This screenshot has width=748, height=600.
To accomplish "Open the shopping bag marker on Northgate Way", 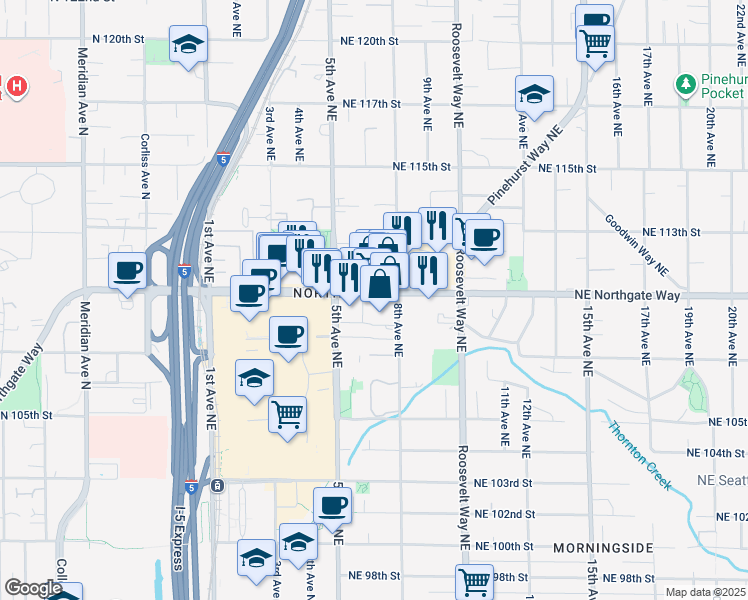I will tap(380, 284).
